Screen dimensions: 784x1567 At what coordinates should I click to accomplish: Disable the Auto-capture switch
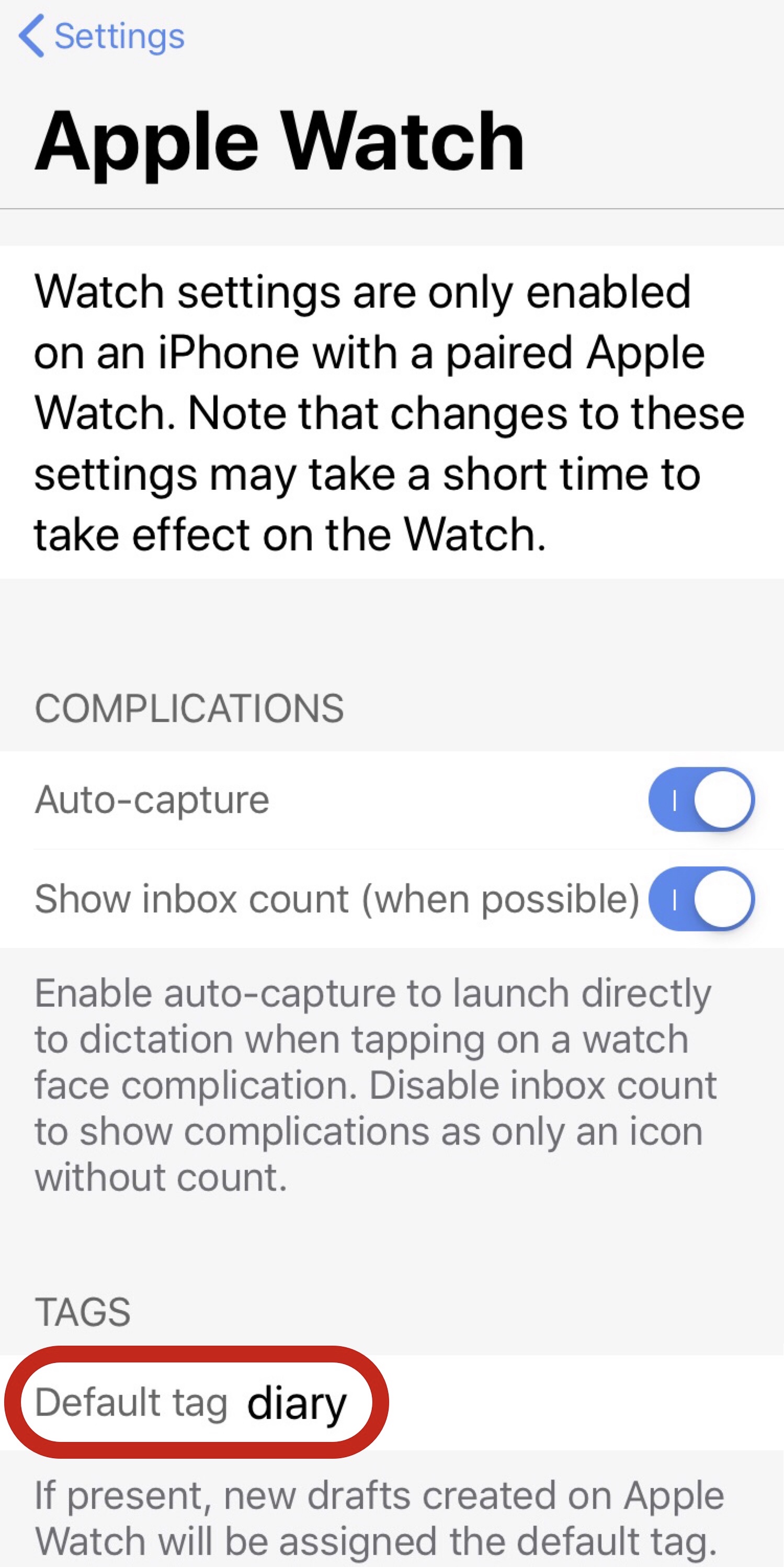pos(701,799)
